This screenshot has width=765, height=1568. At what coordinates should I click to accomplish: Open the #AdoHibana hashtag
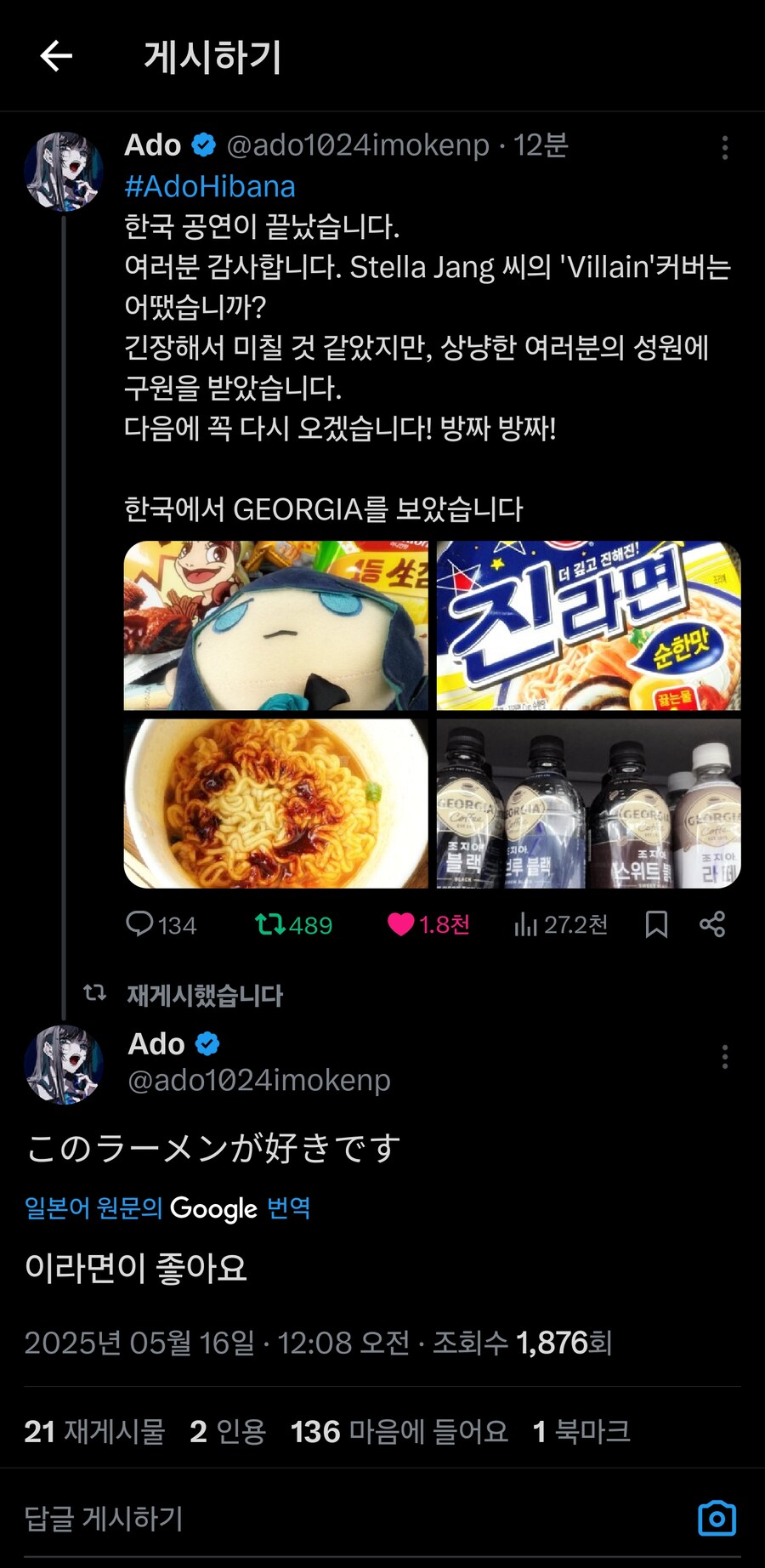210,186
